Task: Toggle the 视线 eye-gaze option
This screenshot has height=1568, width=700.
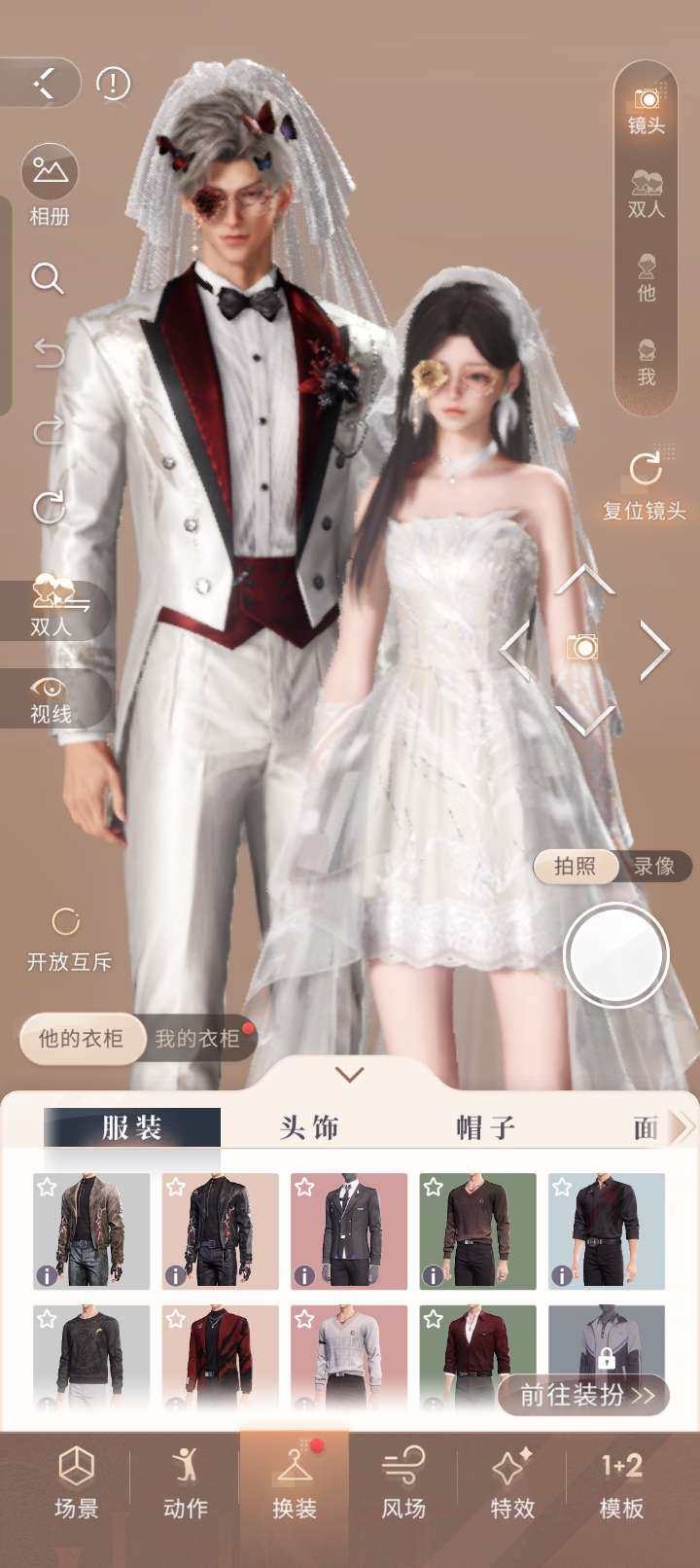Action: [51, 699]
